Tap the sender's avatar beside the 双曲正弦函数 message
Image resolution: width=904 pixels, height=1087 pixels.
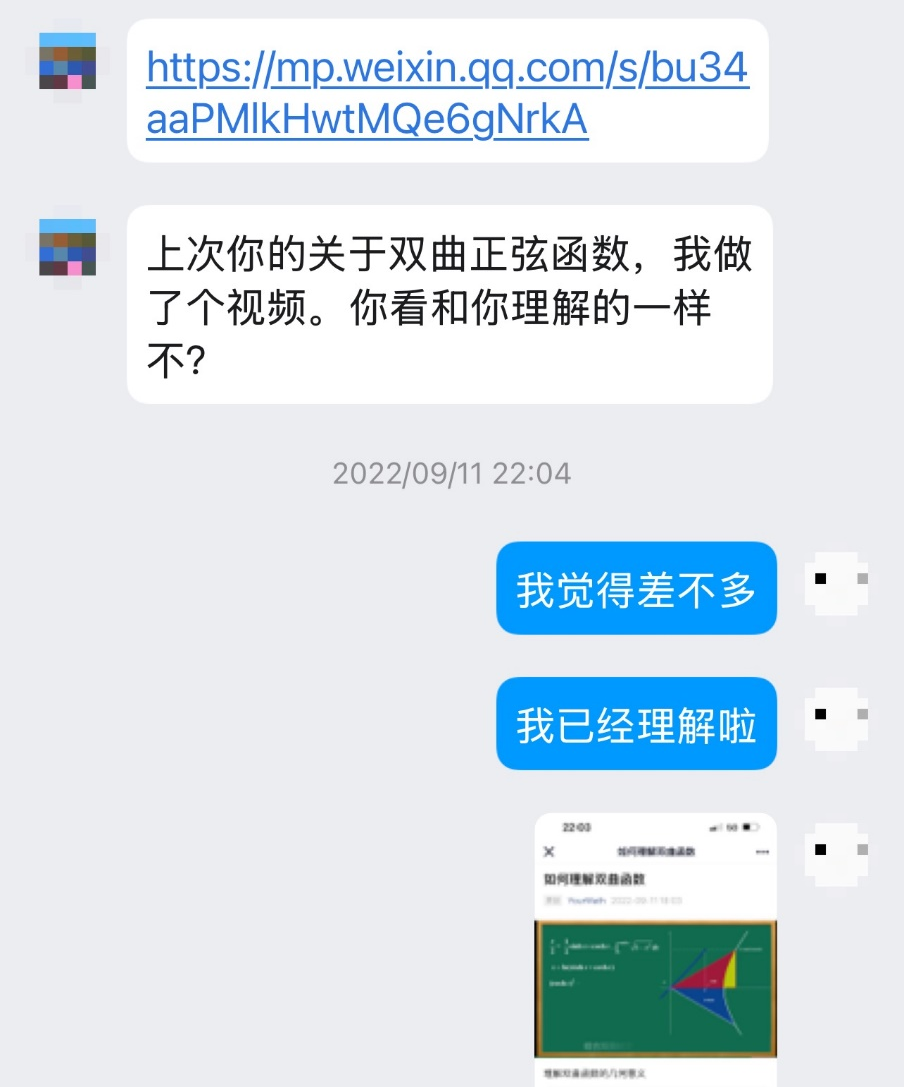click(68, 247)
